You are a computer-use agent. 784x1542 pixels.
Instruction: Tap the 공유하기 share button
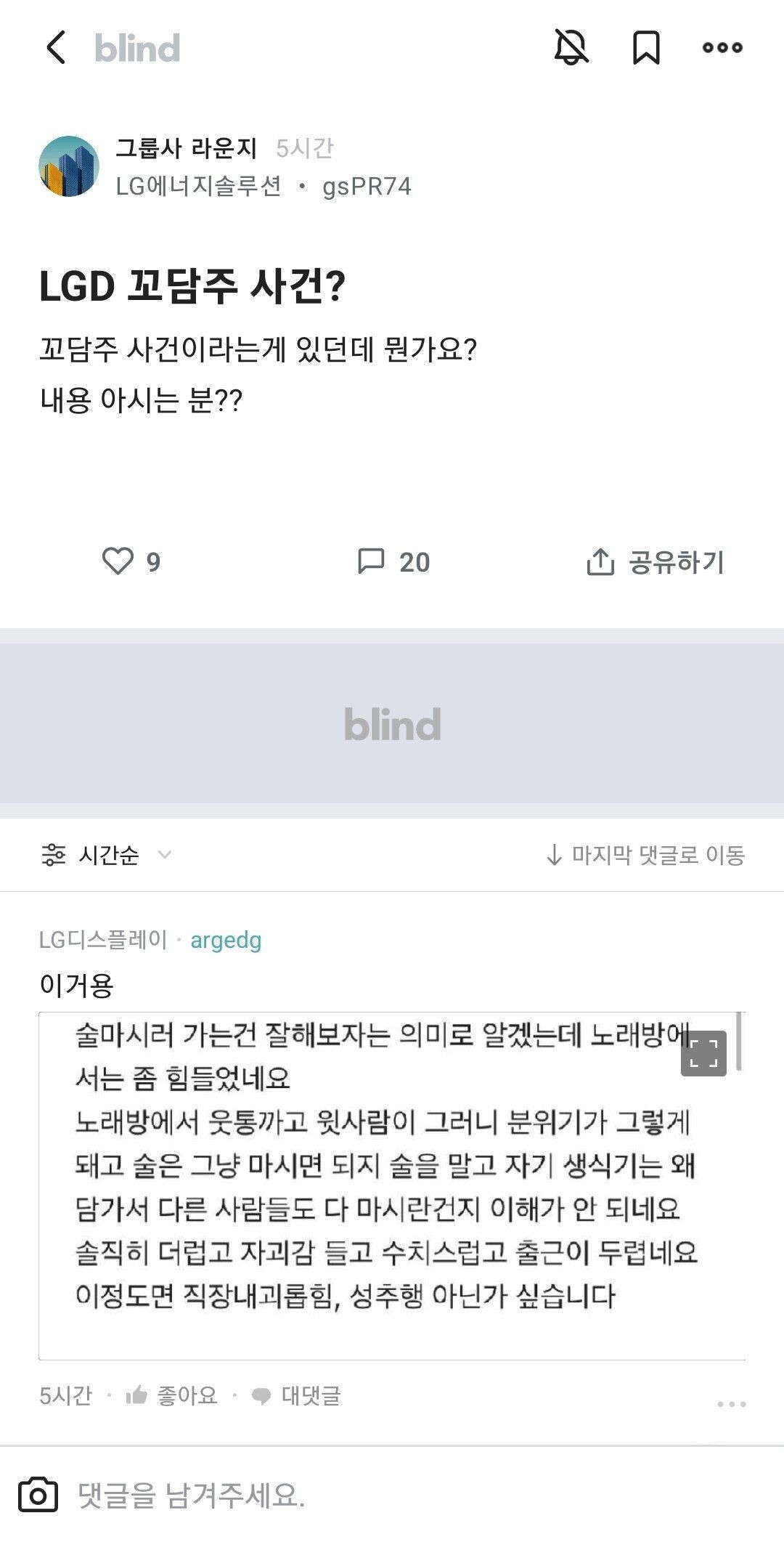(x=656, y=562)
